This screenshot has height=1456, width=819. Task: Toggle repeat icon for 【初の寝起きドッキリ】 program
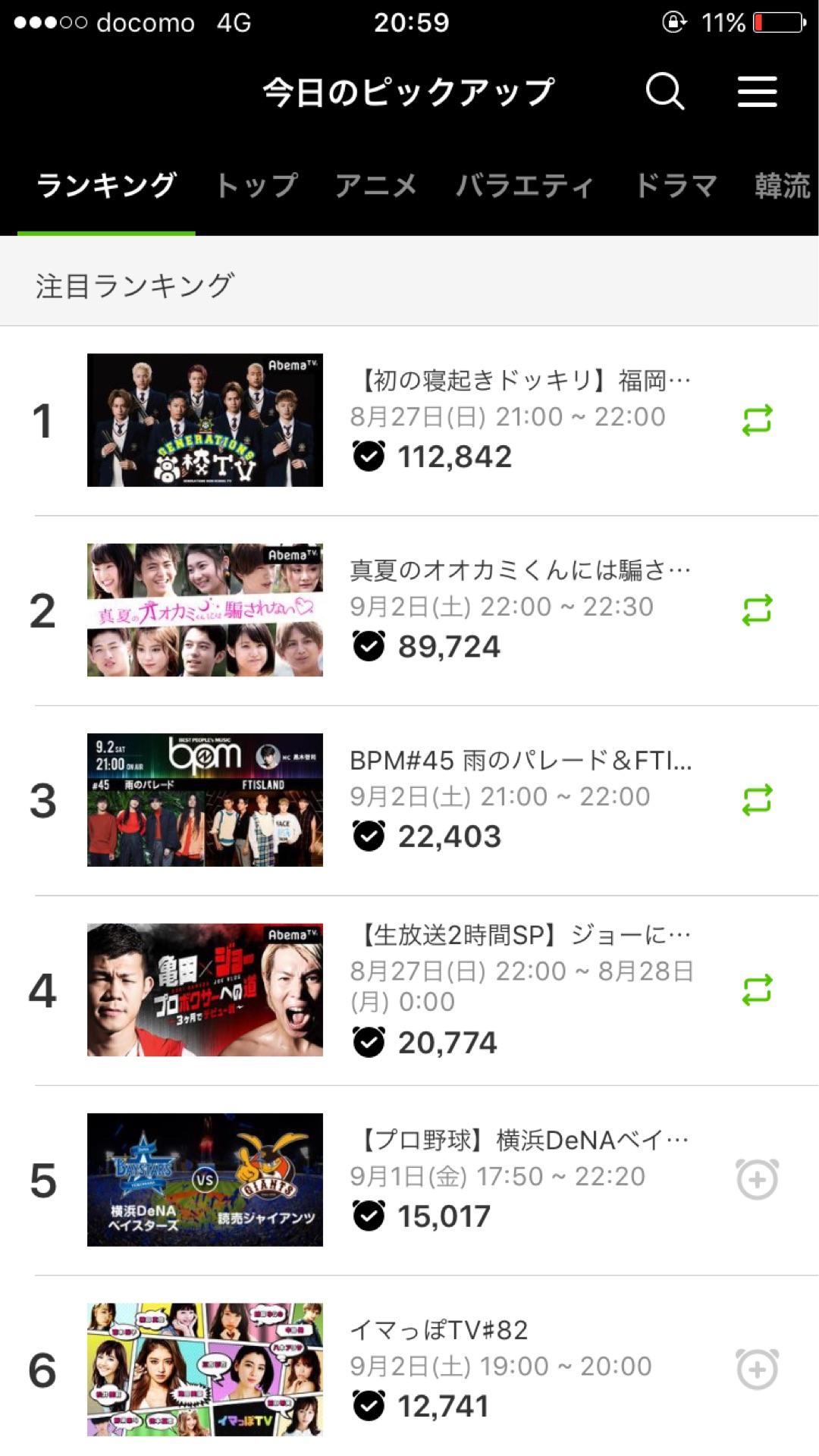click(x=757, y=420)
